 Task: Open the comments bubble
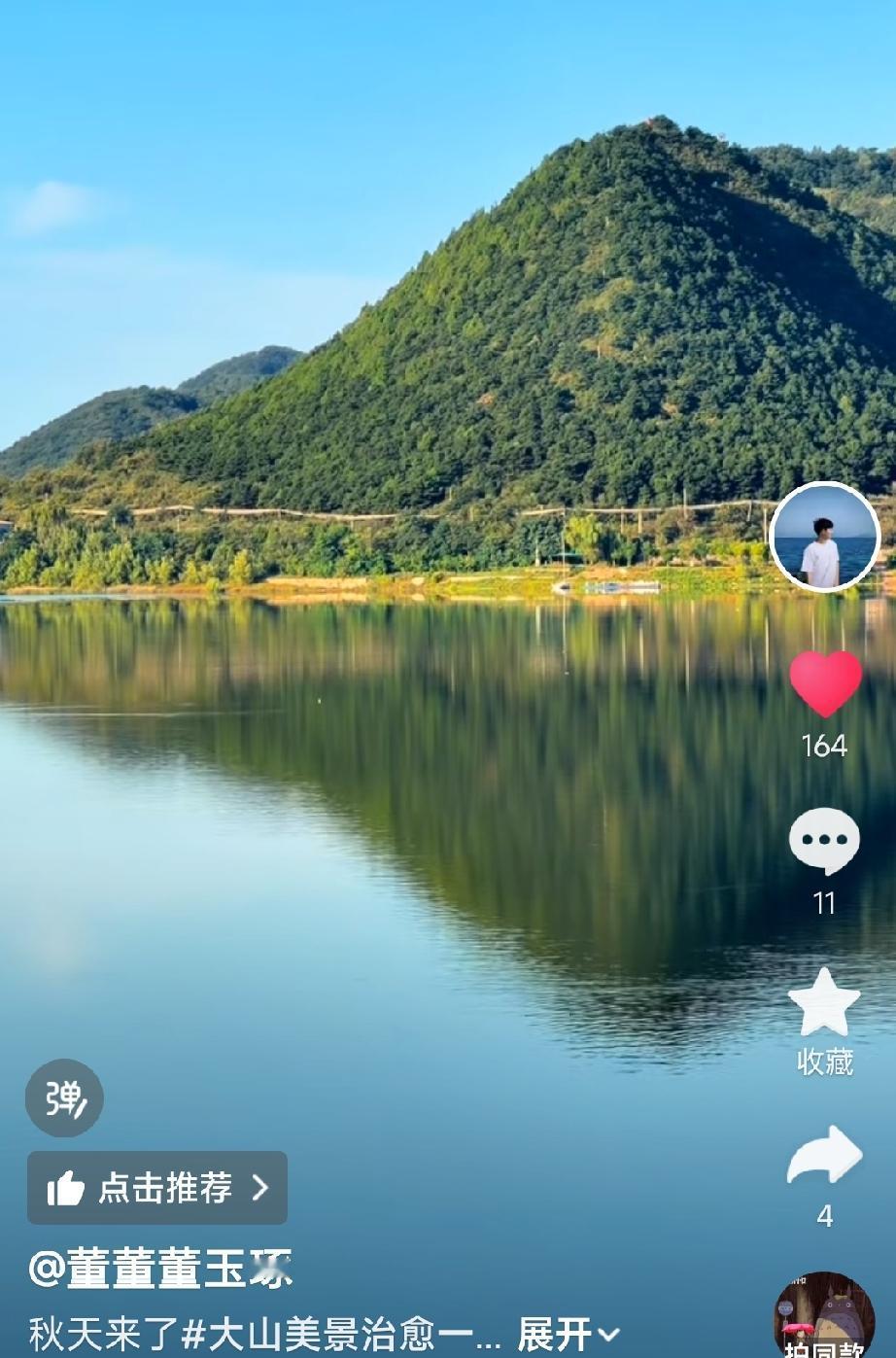pos(824,841)
